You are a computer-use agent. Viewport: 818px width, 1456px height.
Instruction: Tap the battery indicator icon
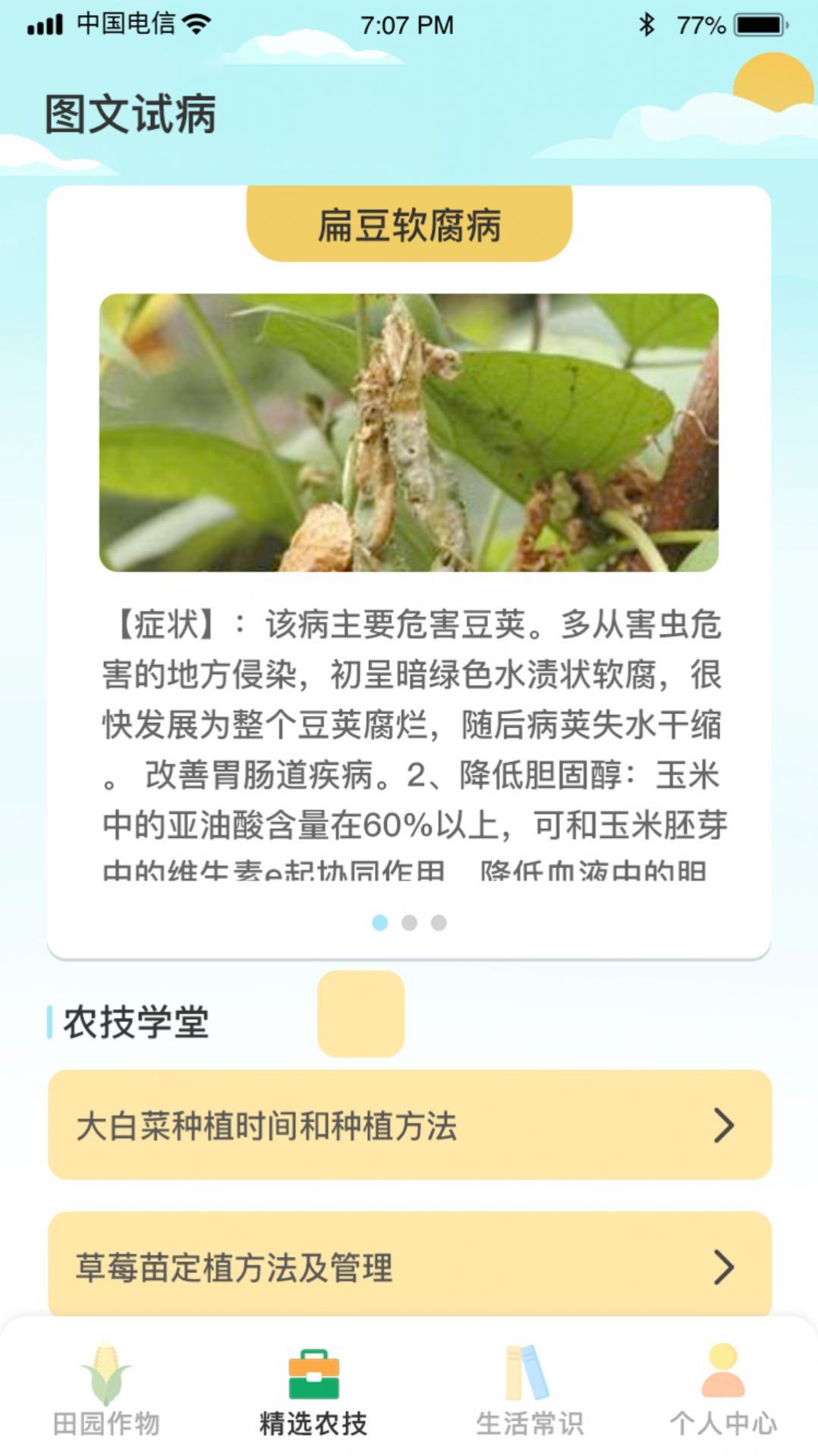(x=754, y=23)
